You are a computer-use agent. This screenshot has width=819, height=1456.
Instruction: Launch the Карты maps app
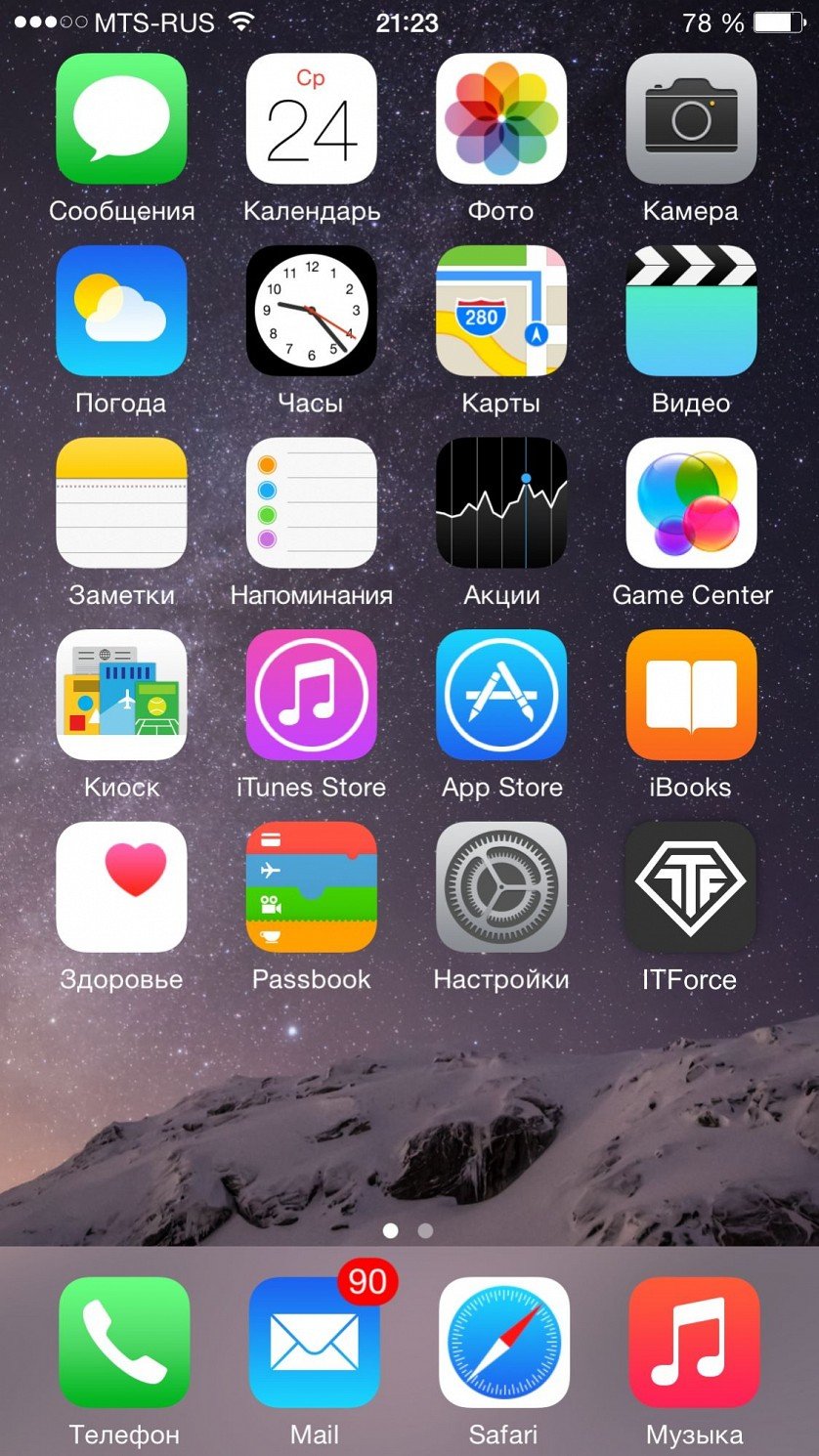(x=500, y=311)
